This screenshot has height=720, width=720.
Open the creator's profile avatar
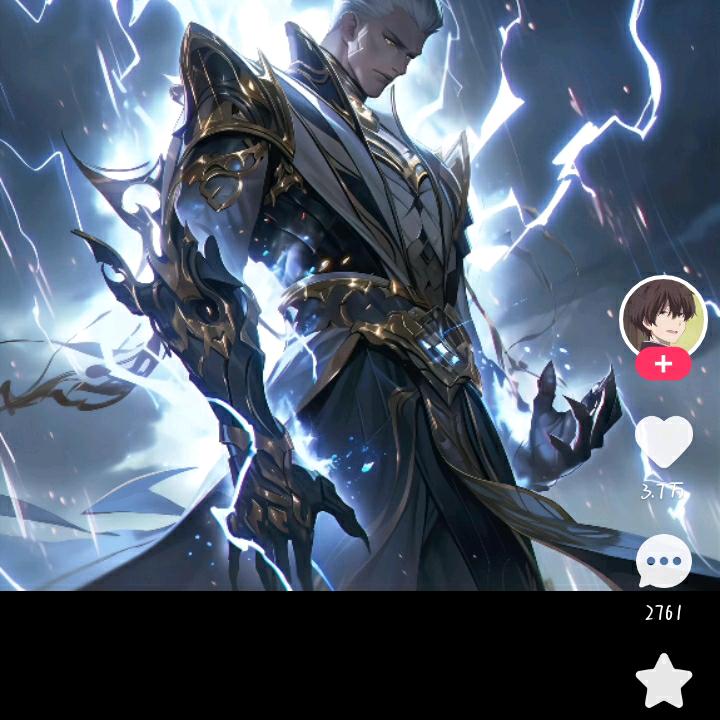663,317
